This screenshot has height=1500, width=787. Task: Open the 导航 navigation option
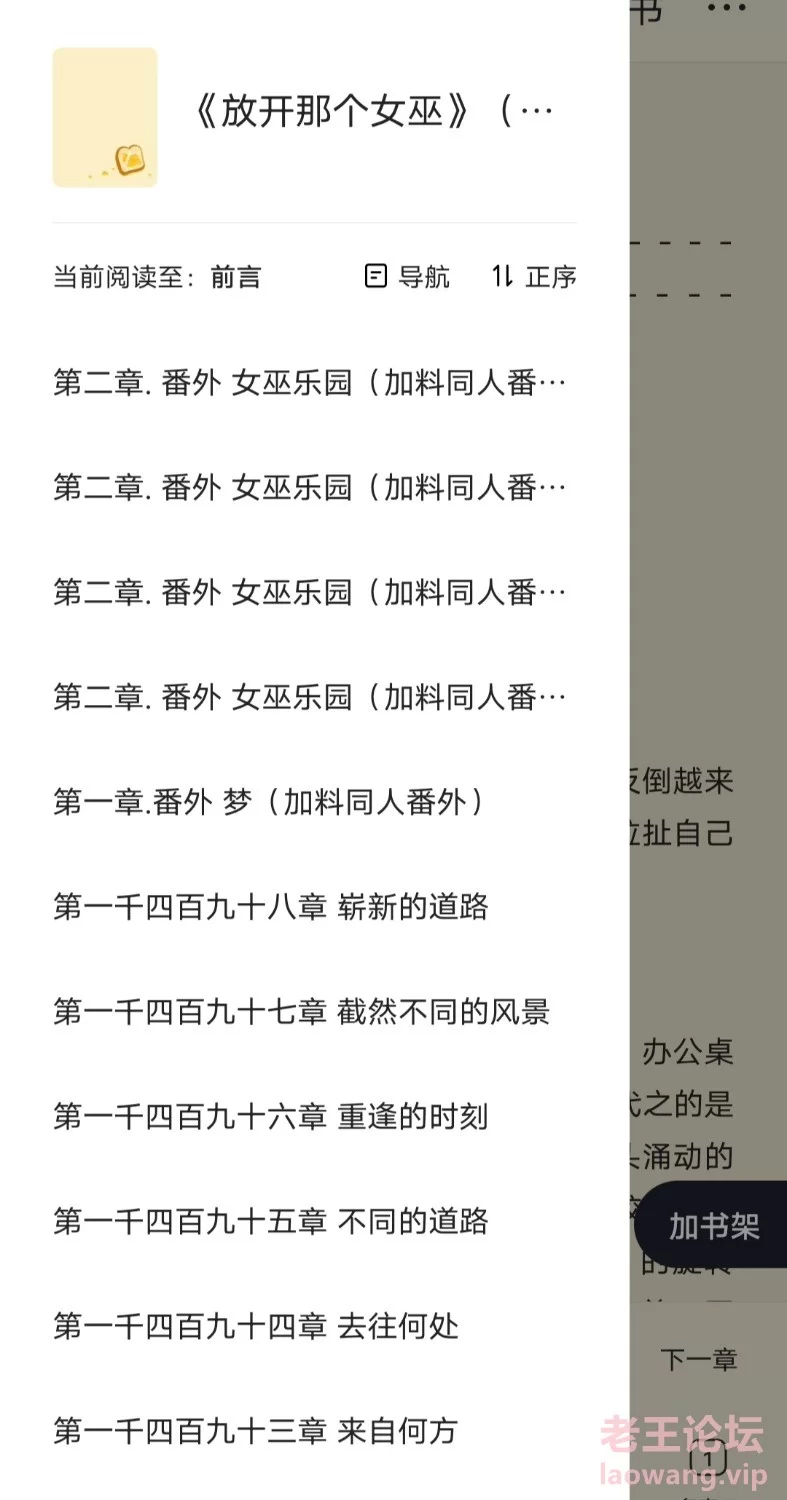click(407, 276)
